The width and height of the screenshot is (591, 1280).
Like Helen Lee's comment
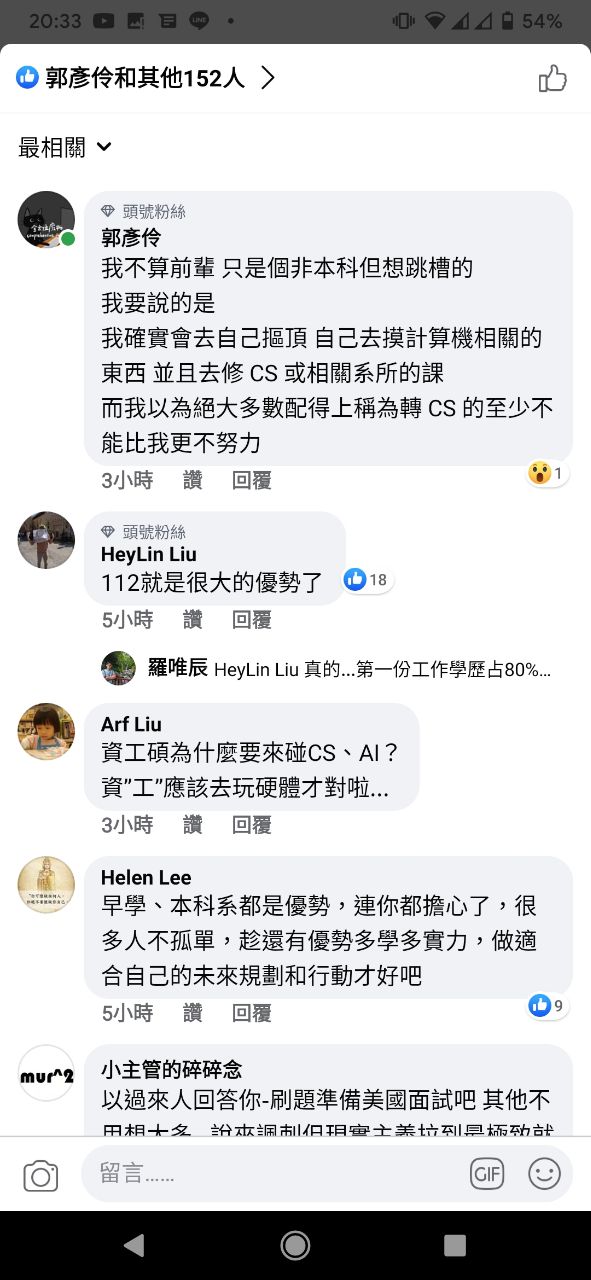tap(193, 1013)
